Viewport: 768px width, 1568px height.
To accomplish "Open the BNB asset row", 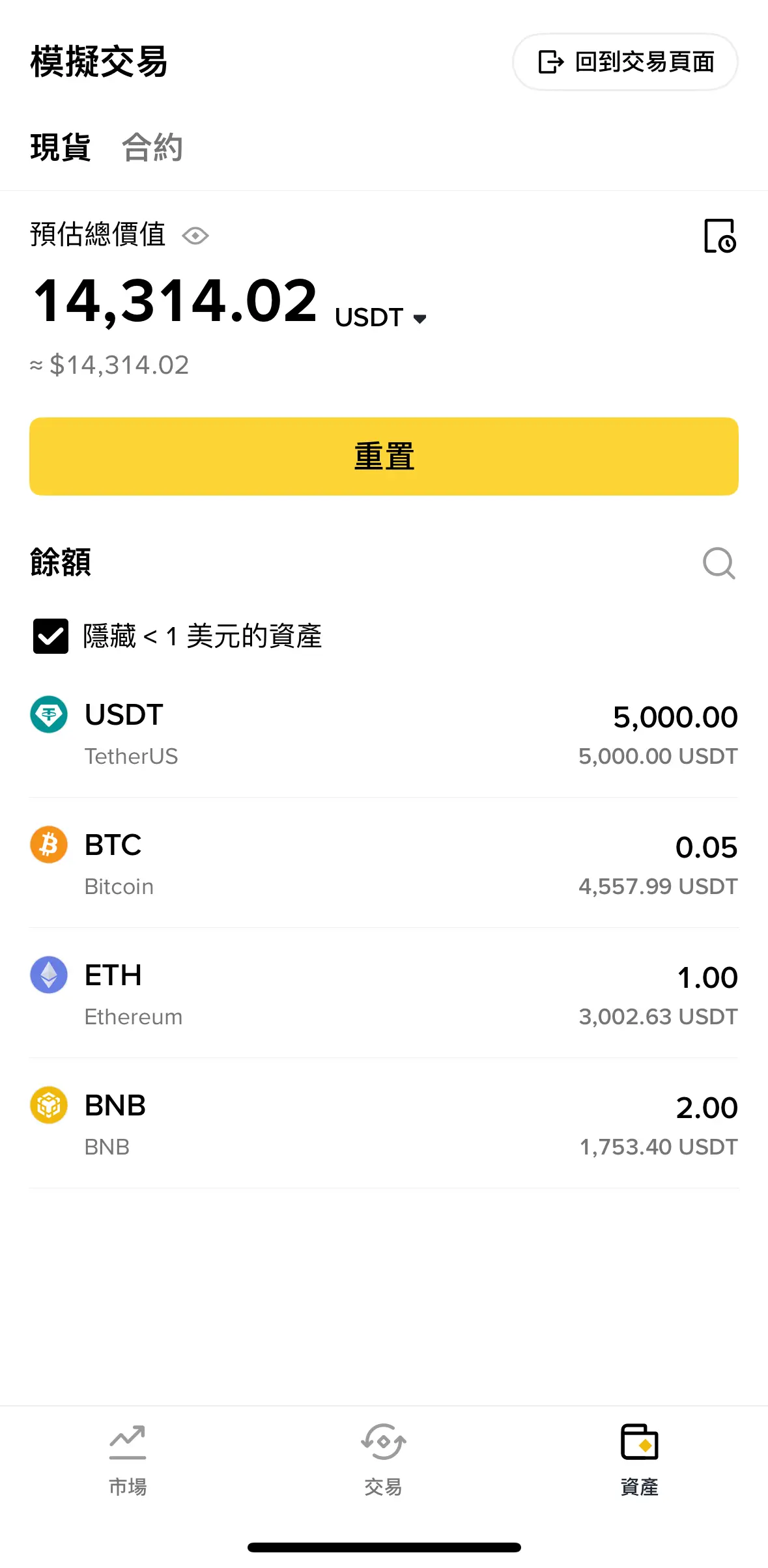I will point(384,1125).
